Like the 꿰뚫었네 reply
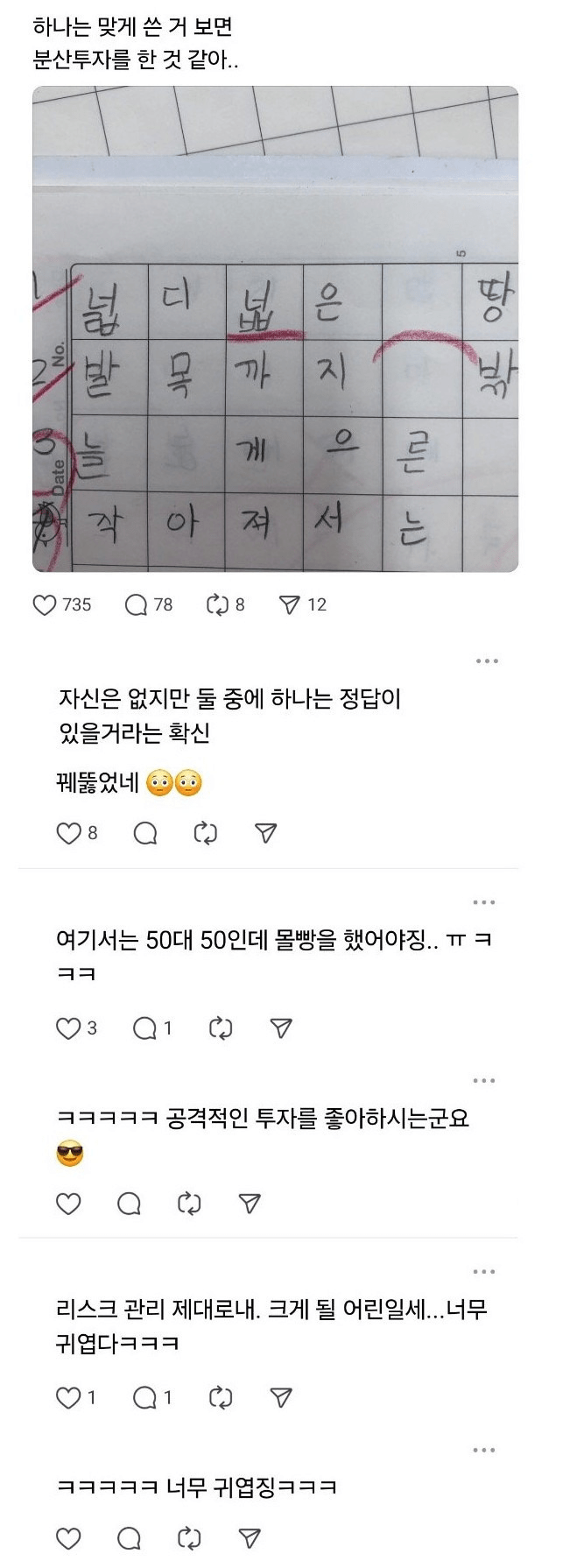This screenshot has height=1568, width=570. pos(68,833)
